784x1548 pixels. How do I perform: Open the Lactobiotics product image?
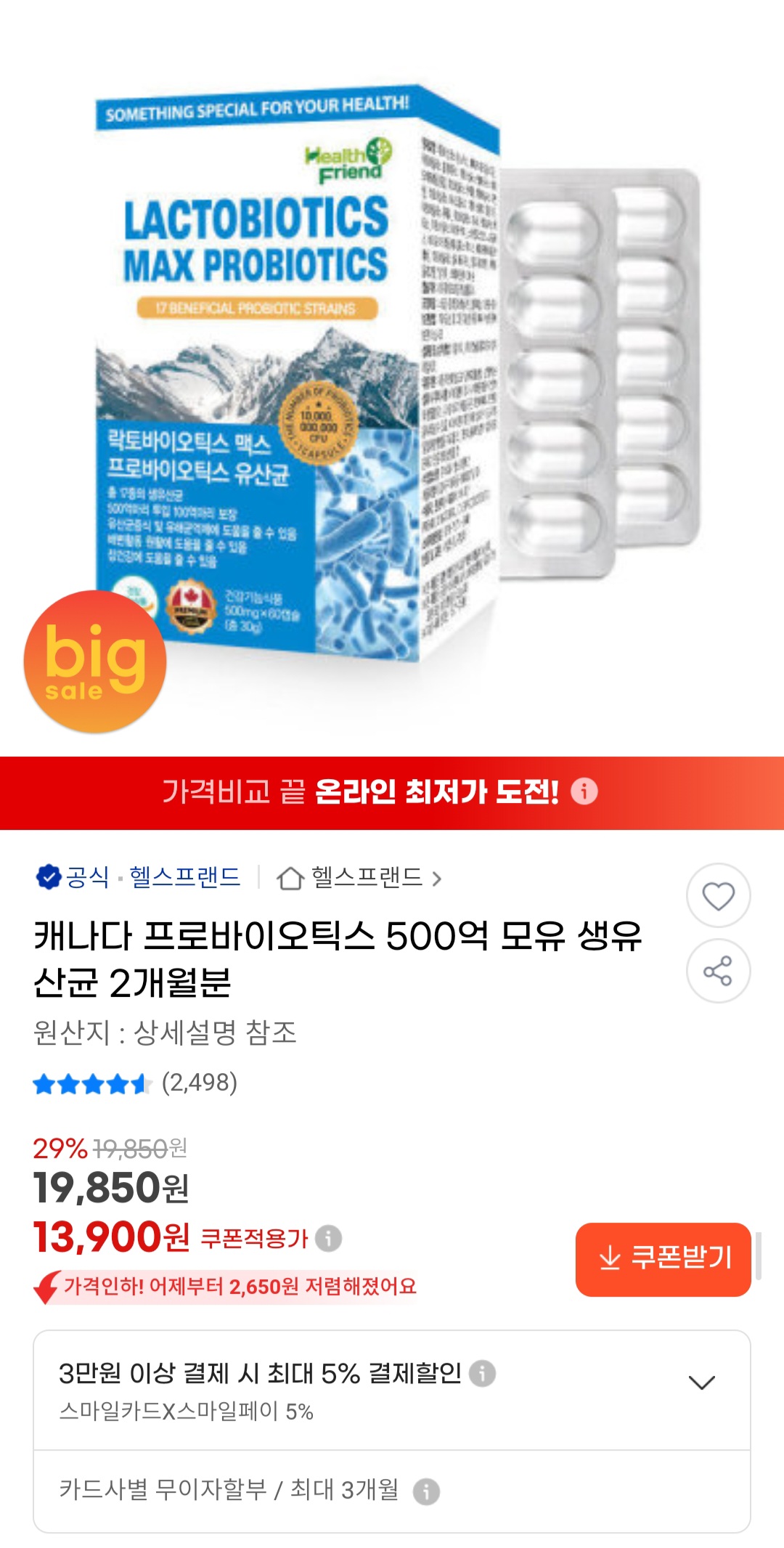(392, 378)
